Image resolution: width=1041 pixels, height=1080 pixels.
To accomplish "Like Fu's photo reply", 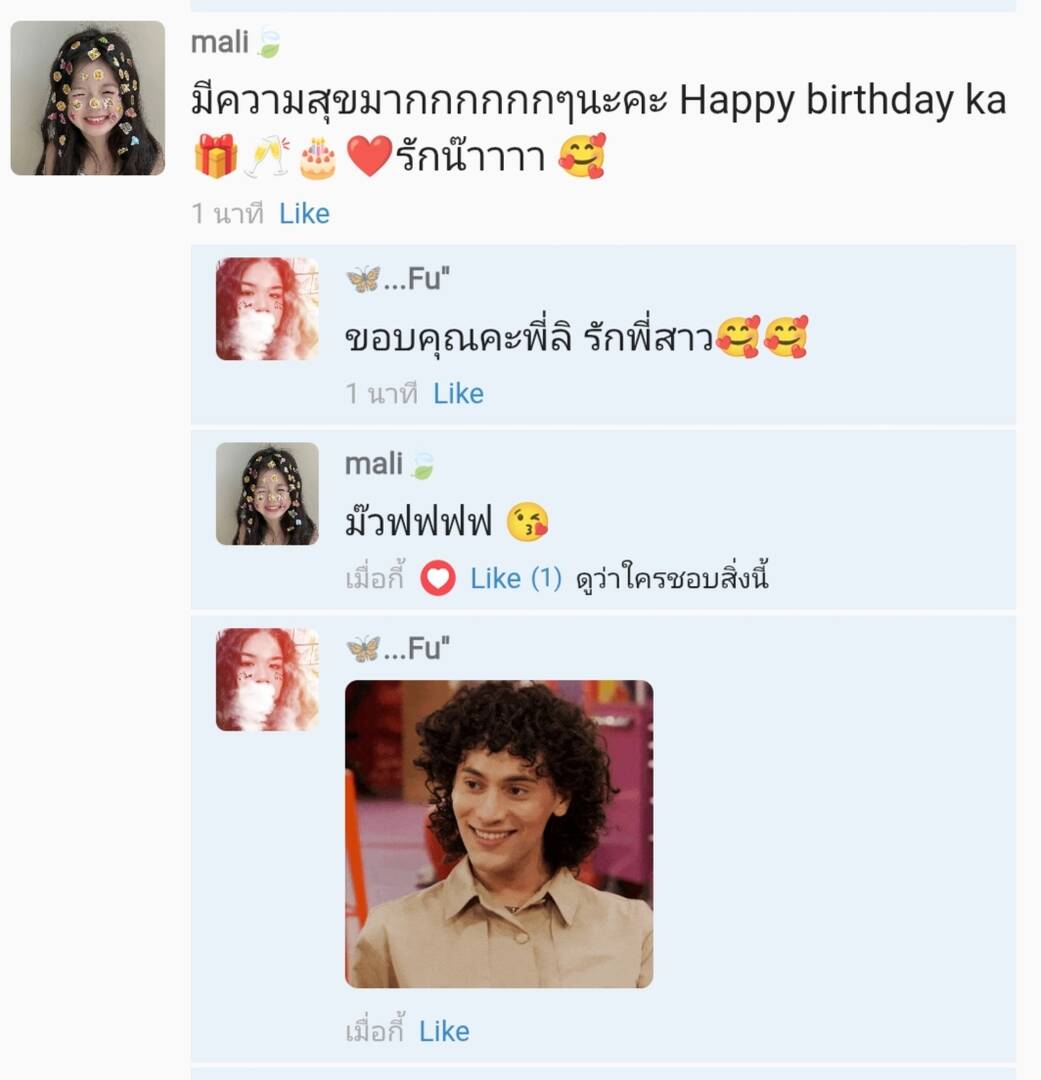I will 443,1031.
